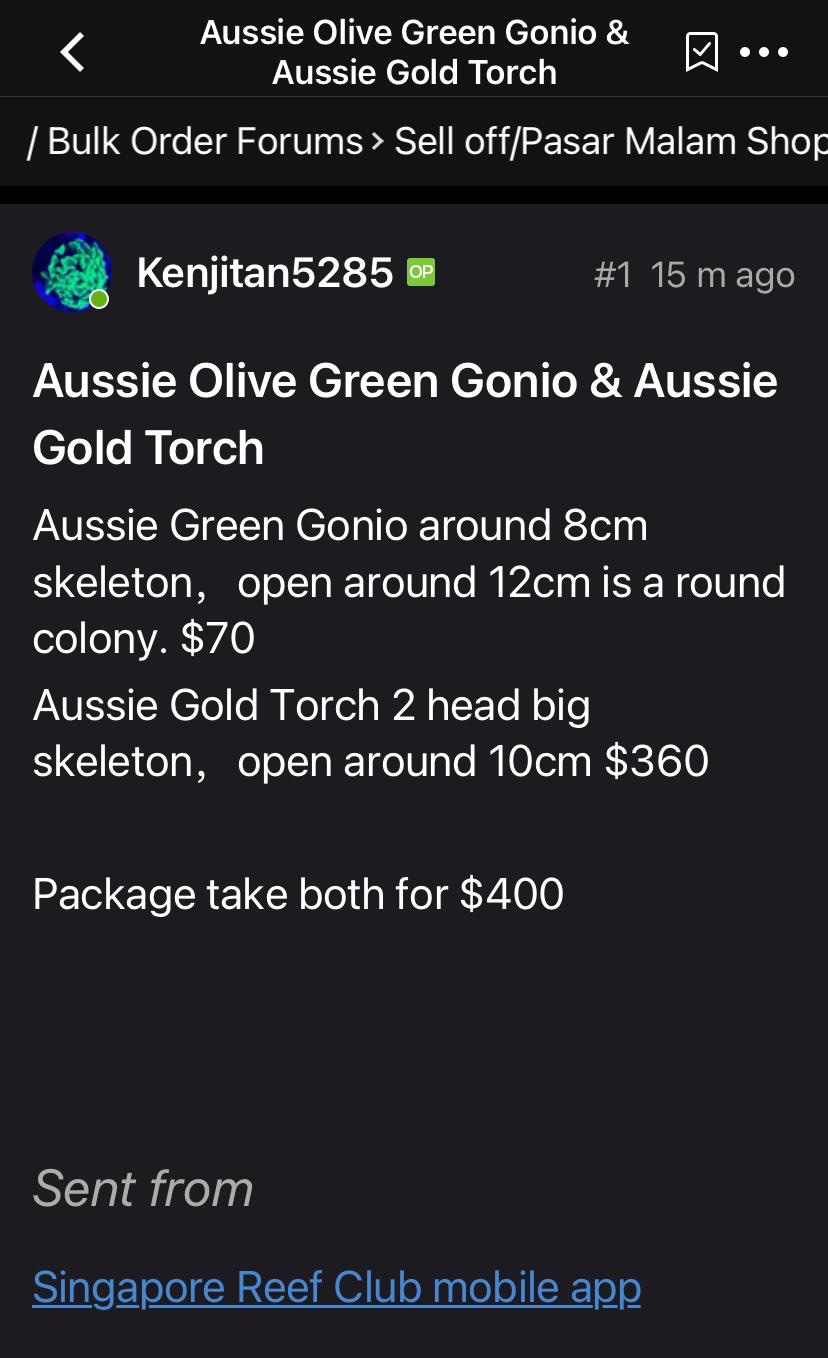
Task: Tap post number #1
Action: (612, 275)
